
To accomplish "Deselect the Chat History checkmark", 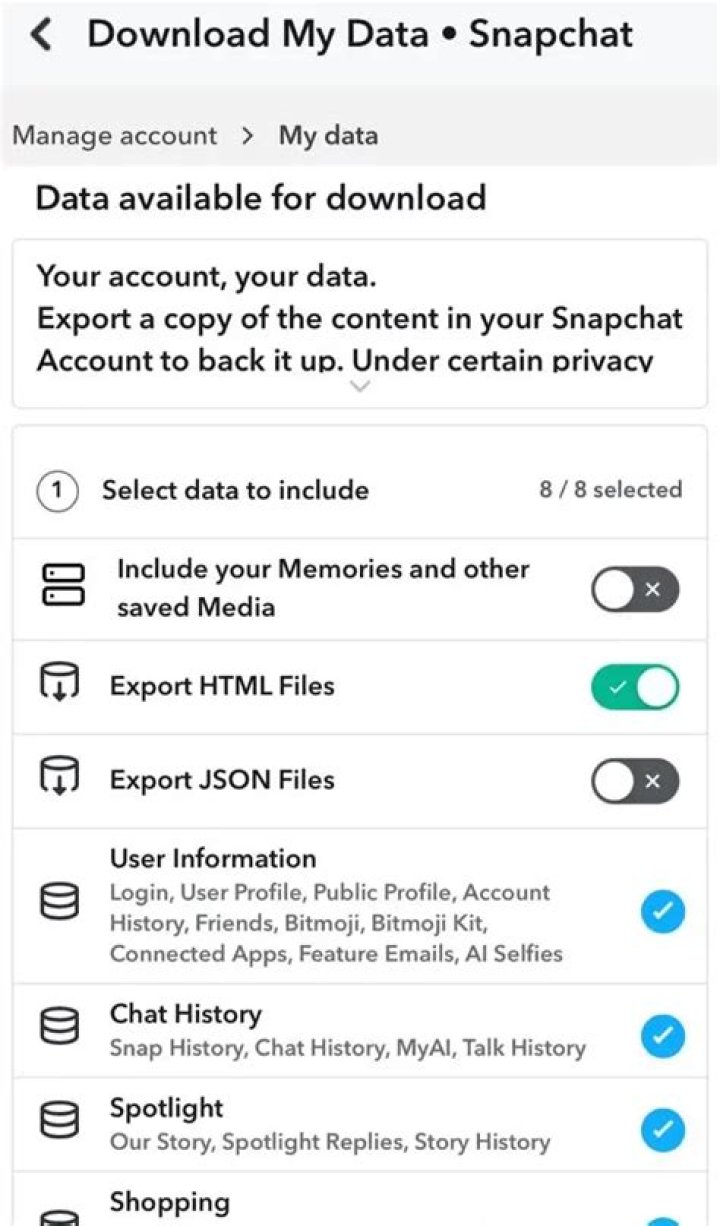I will [662, 1036].
